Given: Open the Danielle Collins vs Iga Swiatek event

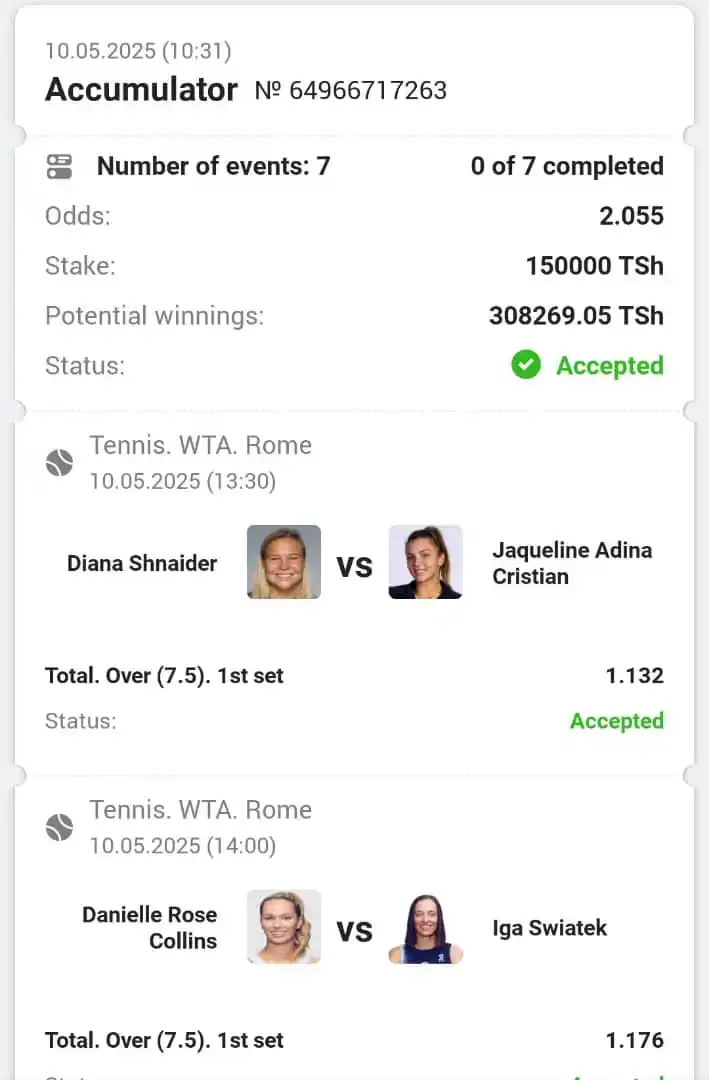Looking at the screenshot, I should [x=354, y=929].
